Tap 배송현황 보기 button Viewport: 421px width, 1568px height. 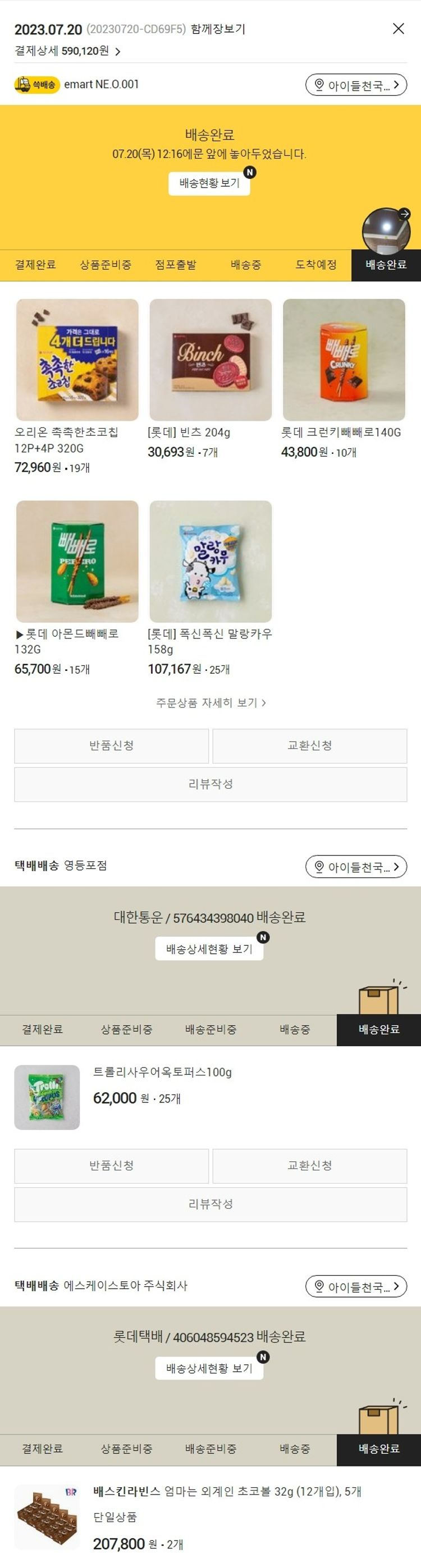pyautogui.click(x=209, y=183)
